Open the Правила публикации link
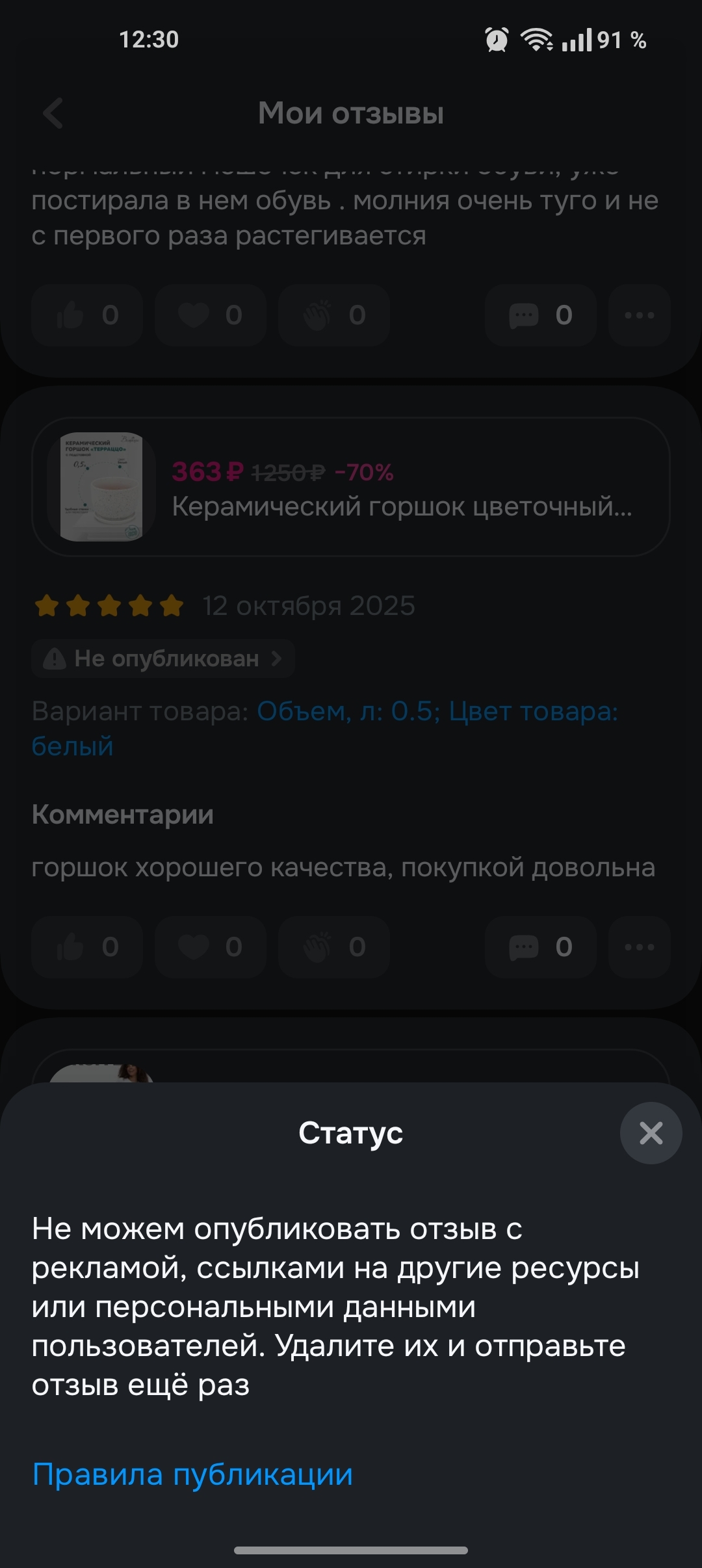The width and height of the screenshot is (702, 1568). coord(192,1474)
